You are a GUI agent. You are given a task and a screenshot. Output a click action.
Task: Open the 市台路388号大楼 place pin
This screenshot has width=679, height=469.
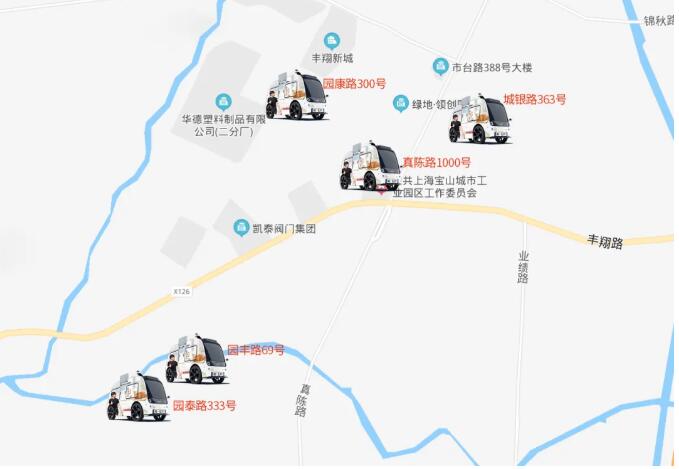point(440,67)
